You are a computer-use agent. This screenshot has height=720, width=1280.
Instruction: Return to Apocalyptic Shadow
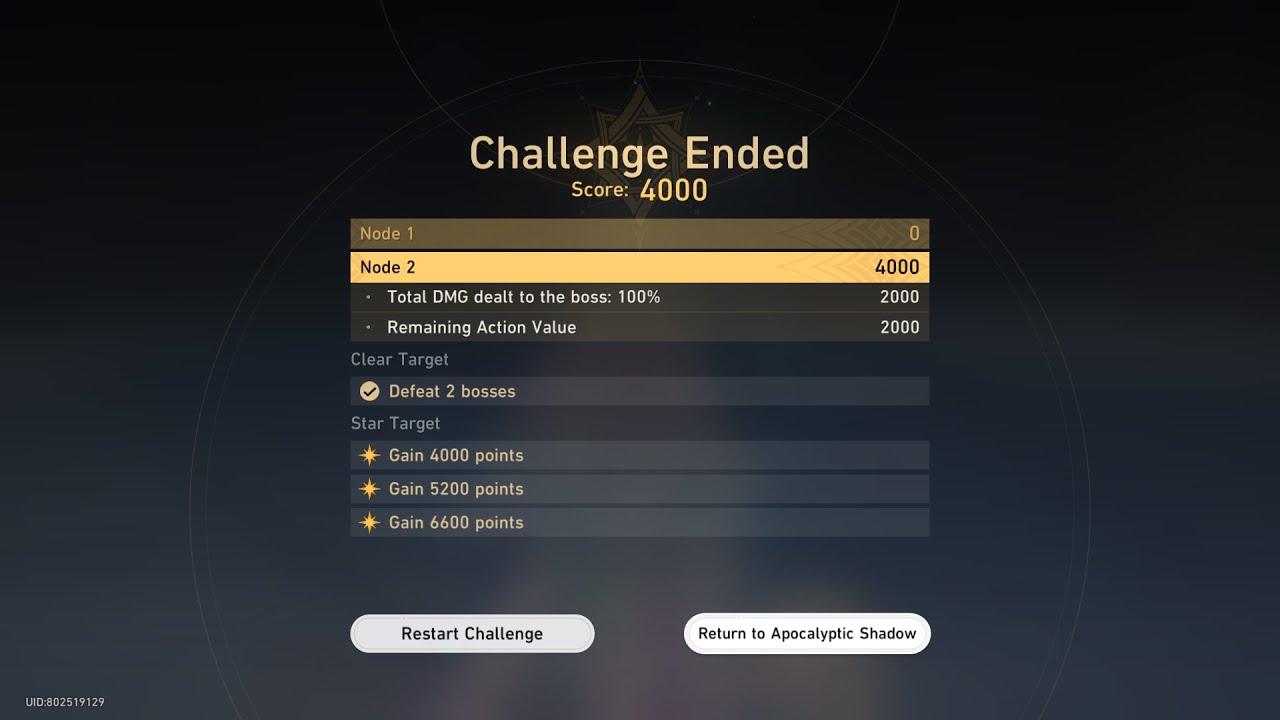pyautogui.click(x=807, y=634)
